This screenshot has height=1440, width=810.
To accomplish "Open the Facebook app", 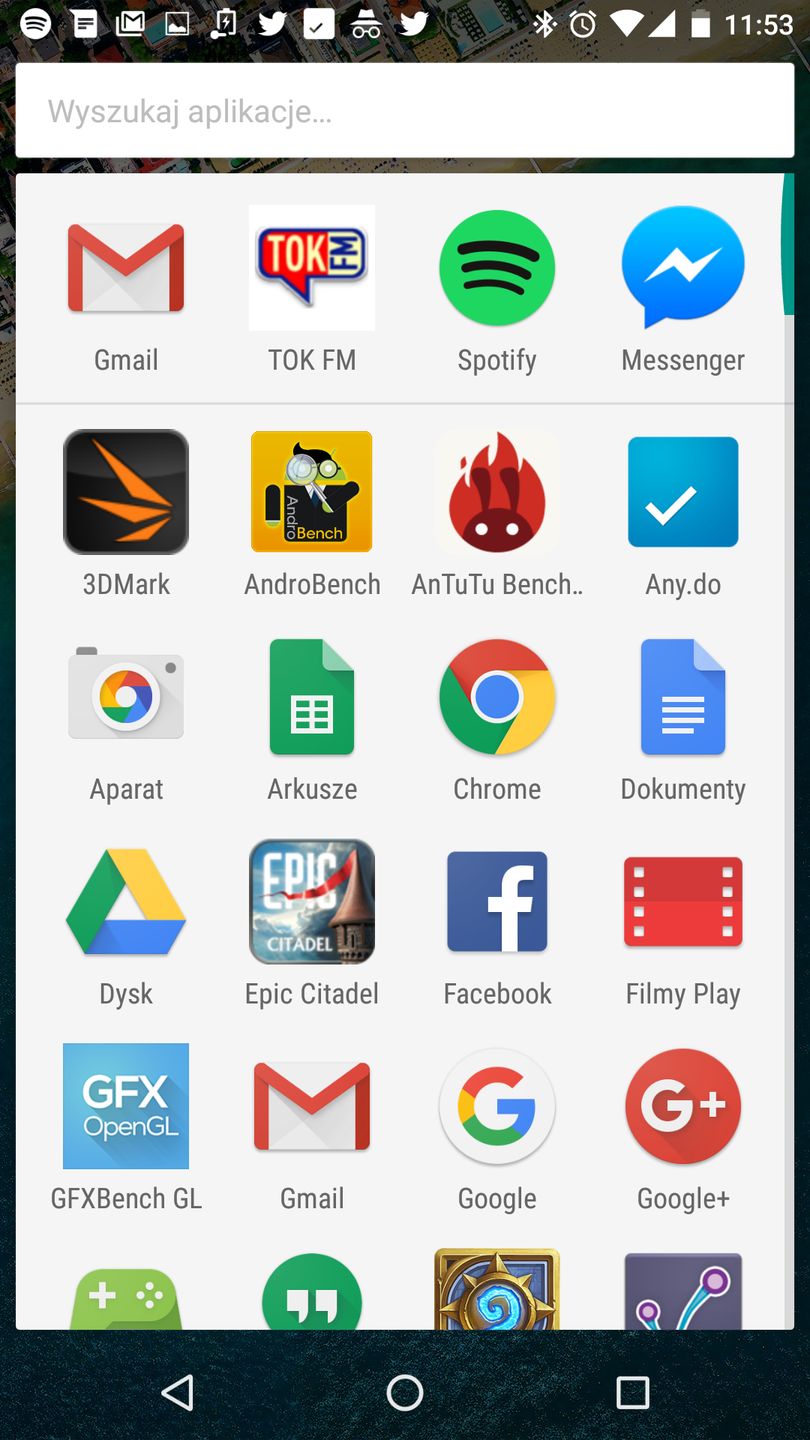I will pyautogui.click(x=497, y=902).
